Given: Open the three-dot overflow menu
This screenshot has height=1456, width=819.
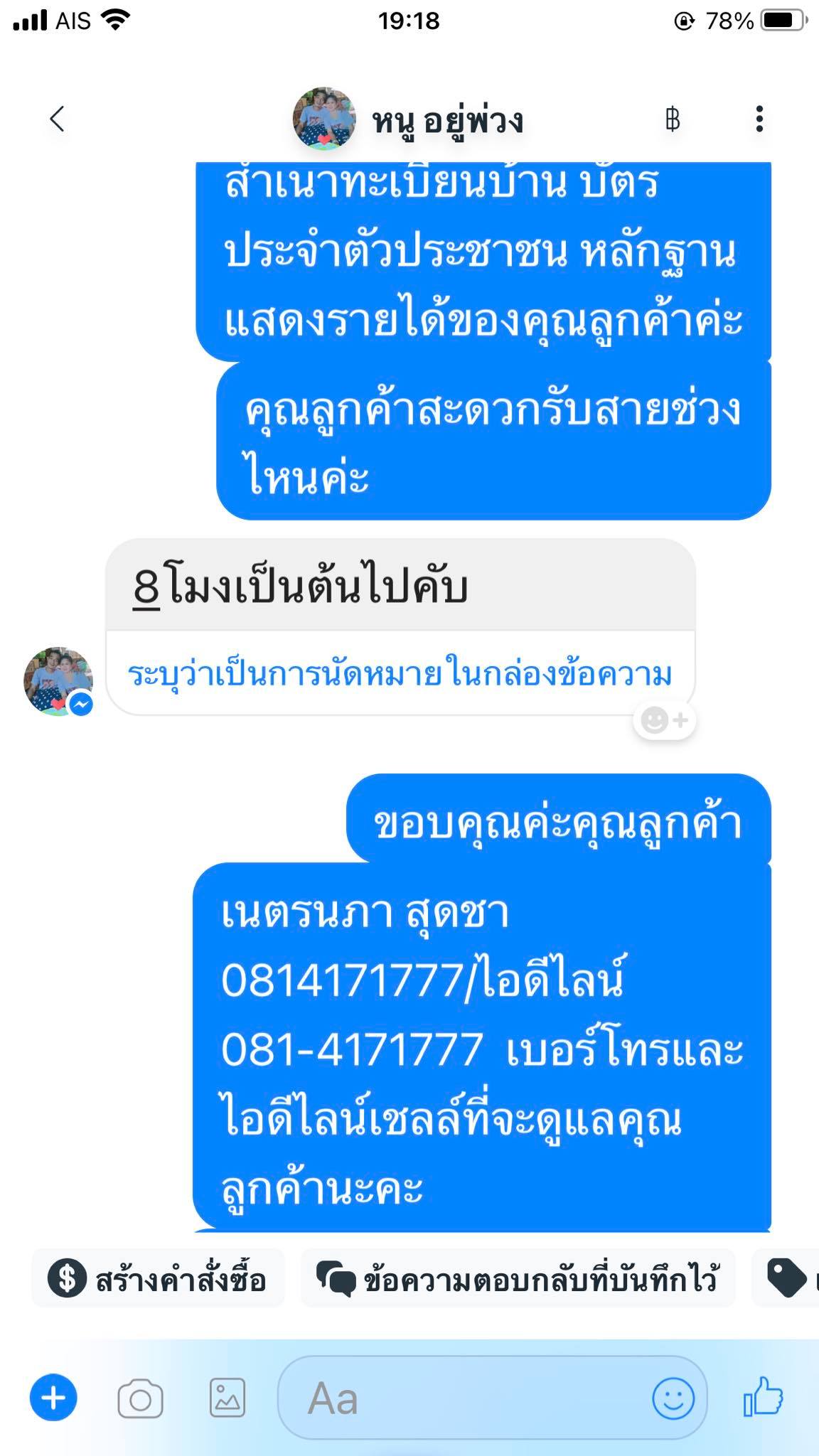Looking at the screenshot, I should [x=759, y=119].
